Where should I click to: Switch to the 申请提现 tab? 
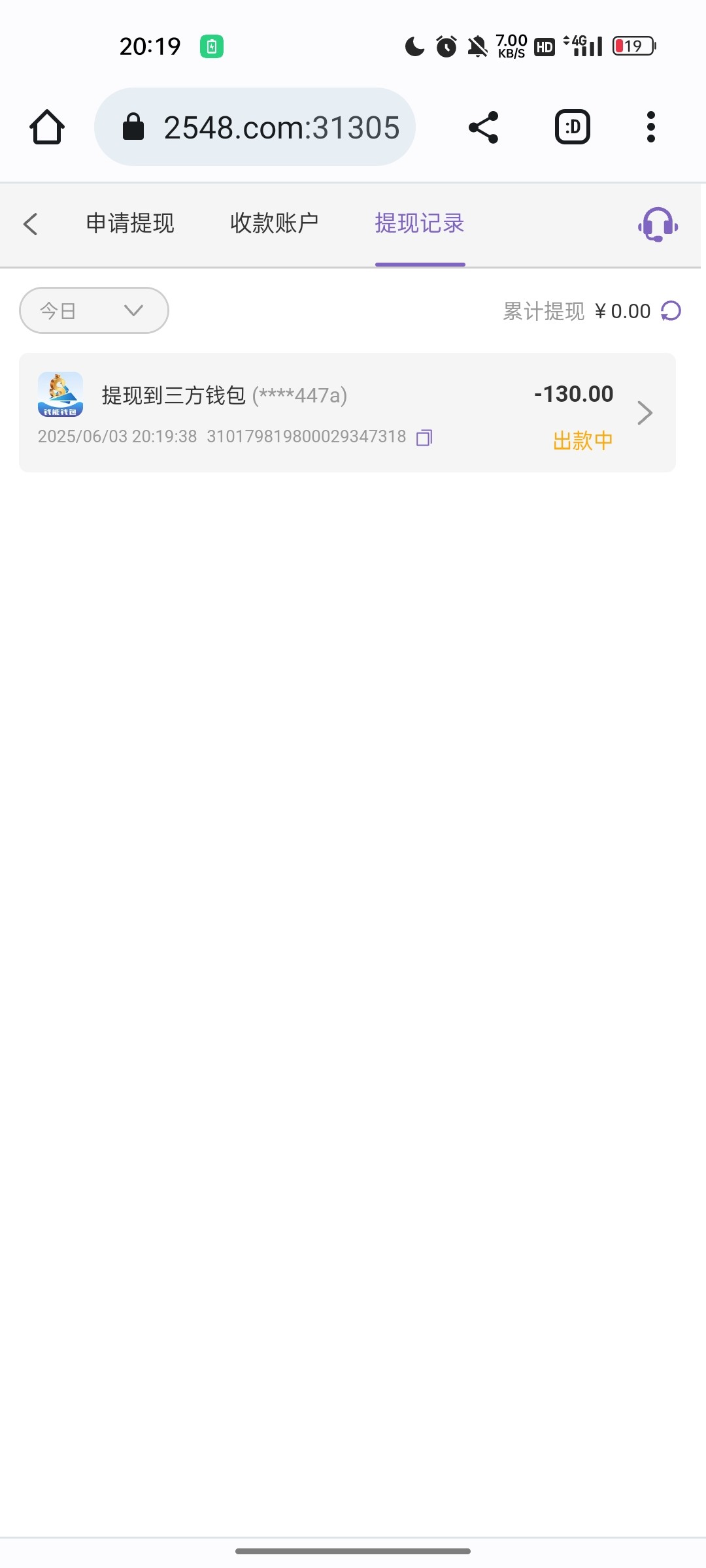[x=130, y=223]
